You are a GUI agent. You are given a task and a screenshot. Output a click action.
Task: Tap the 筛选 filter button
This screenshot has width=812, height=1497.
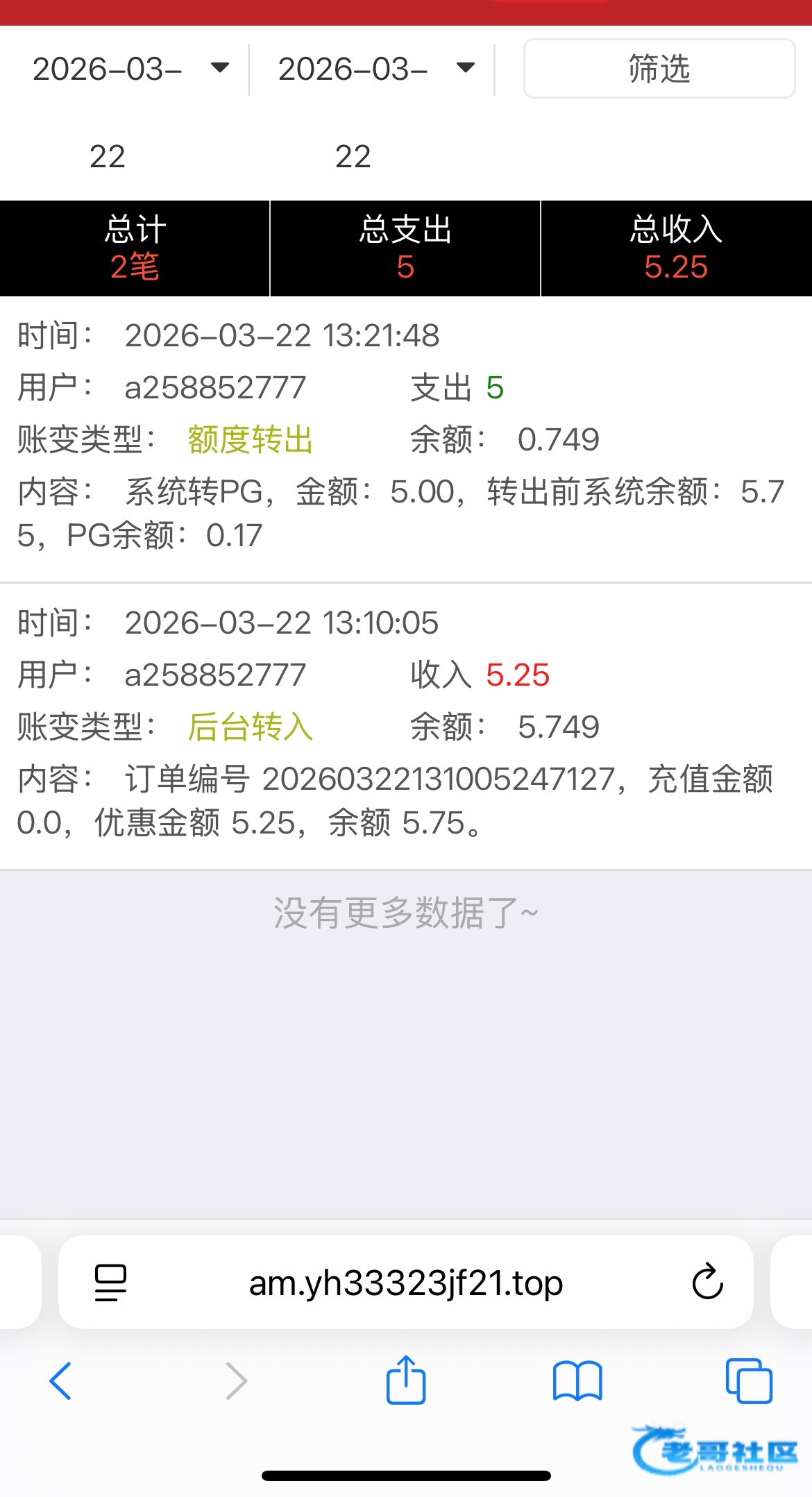[x=659, y=69]
